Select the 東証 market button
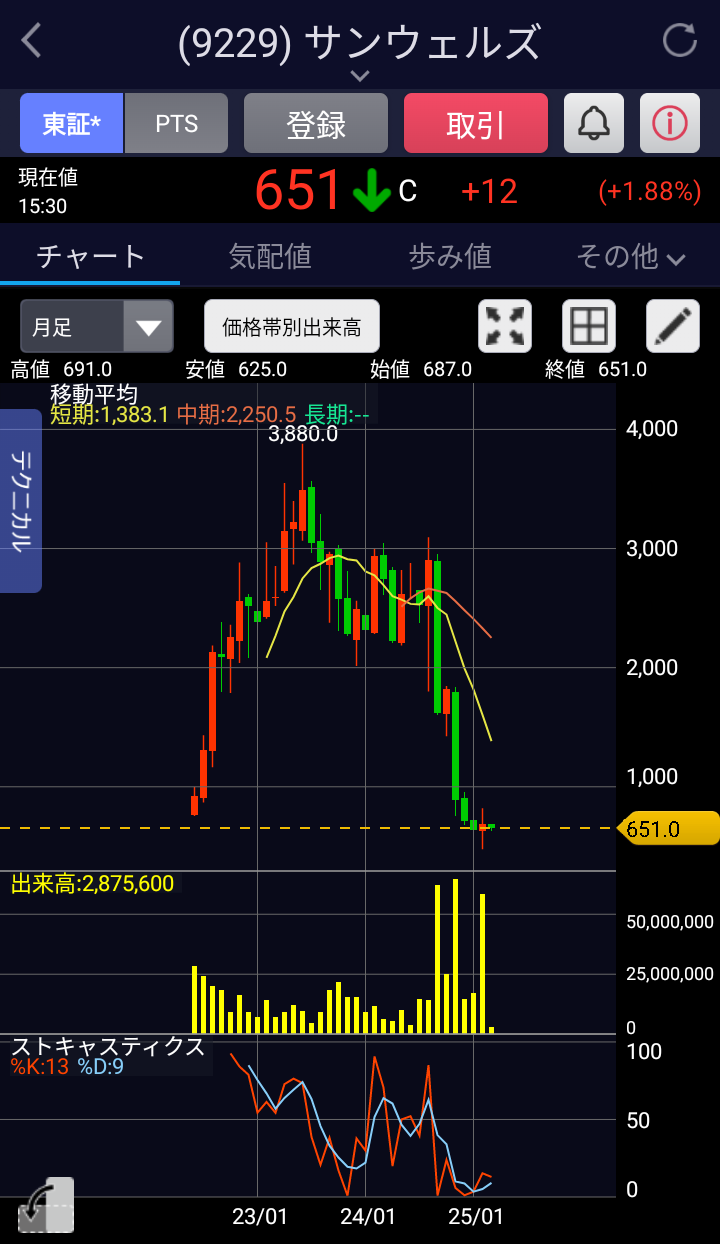 click(71, 124)
